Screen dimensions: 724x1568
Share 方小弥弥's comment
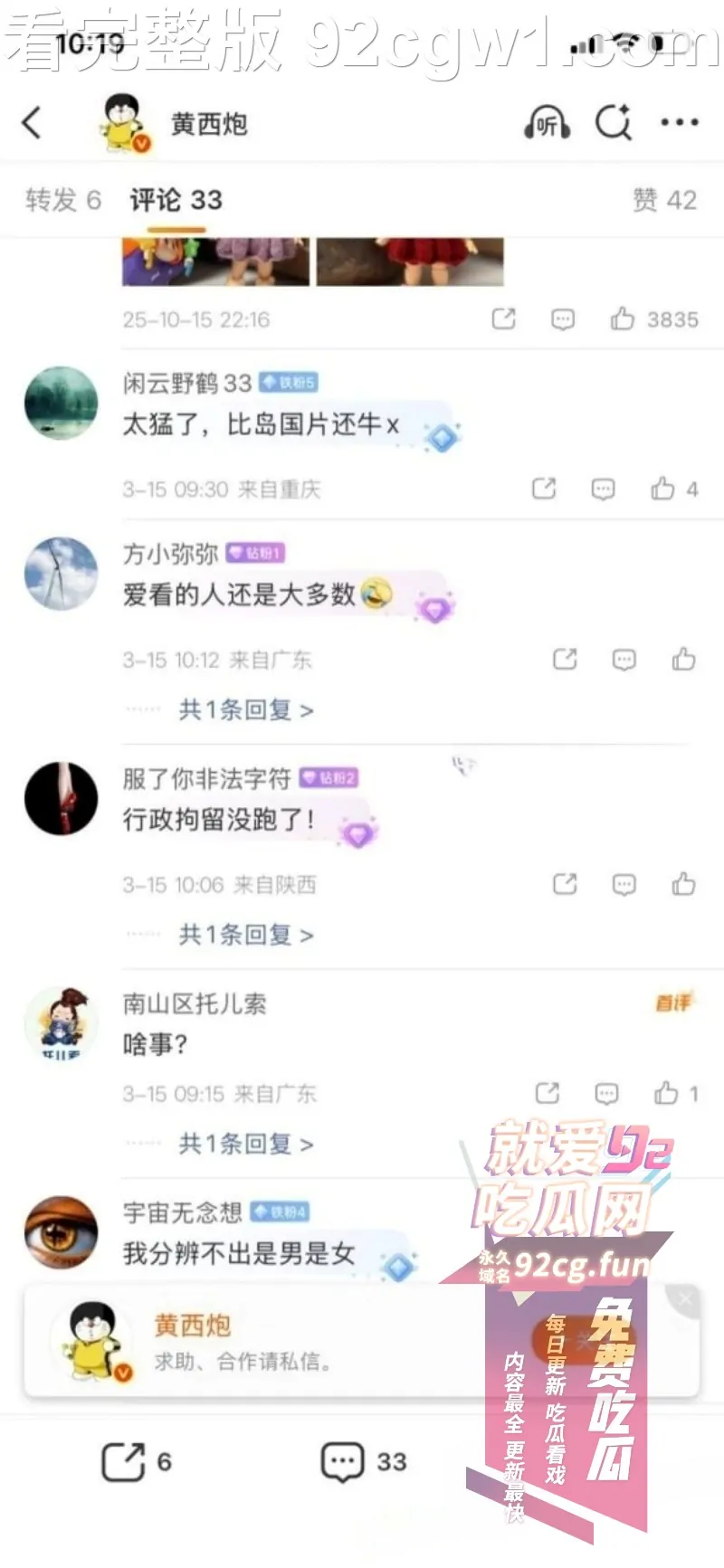click(x=565, y=659)
